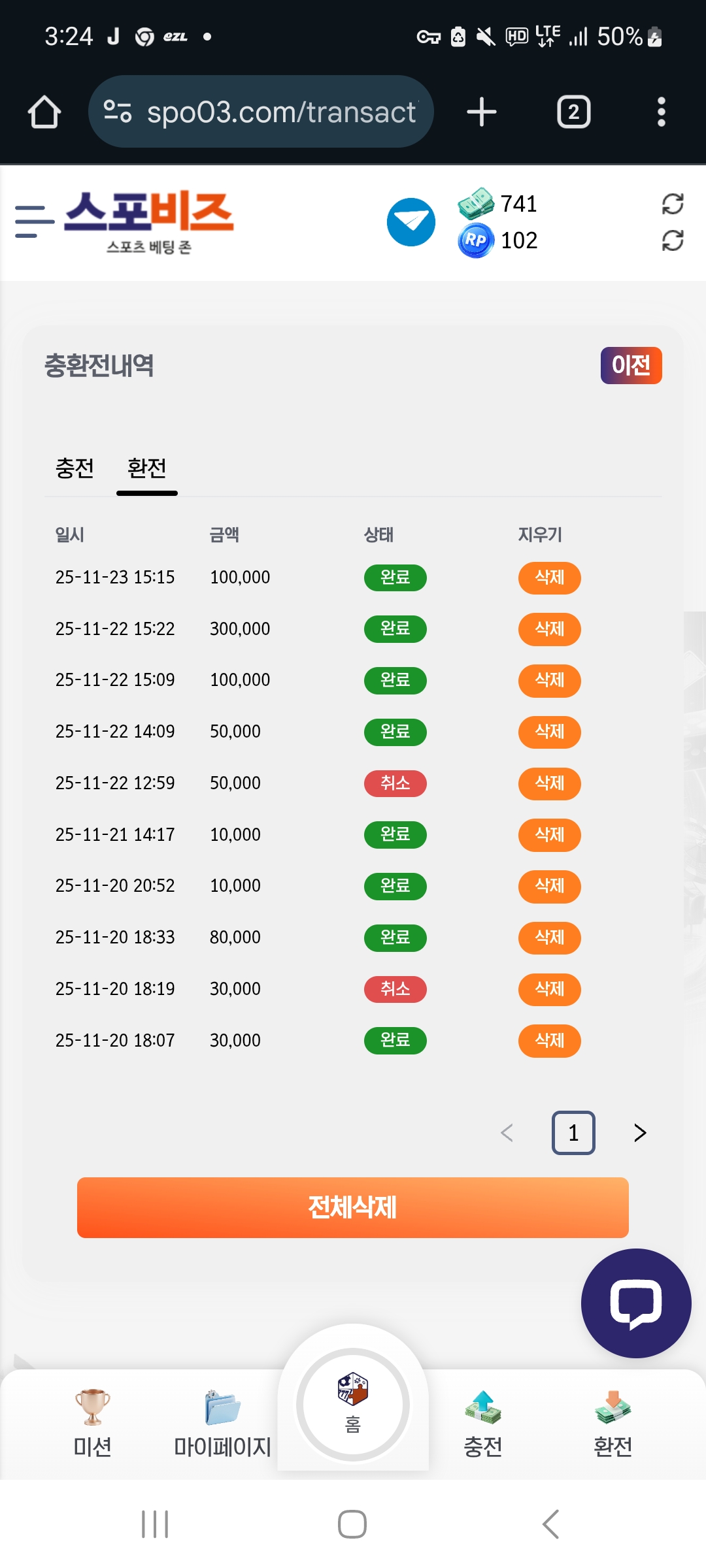Select page number 1

[x=573, y=1133]
